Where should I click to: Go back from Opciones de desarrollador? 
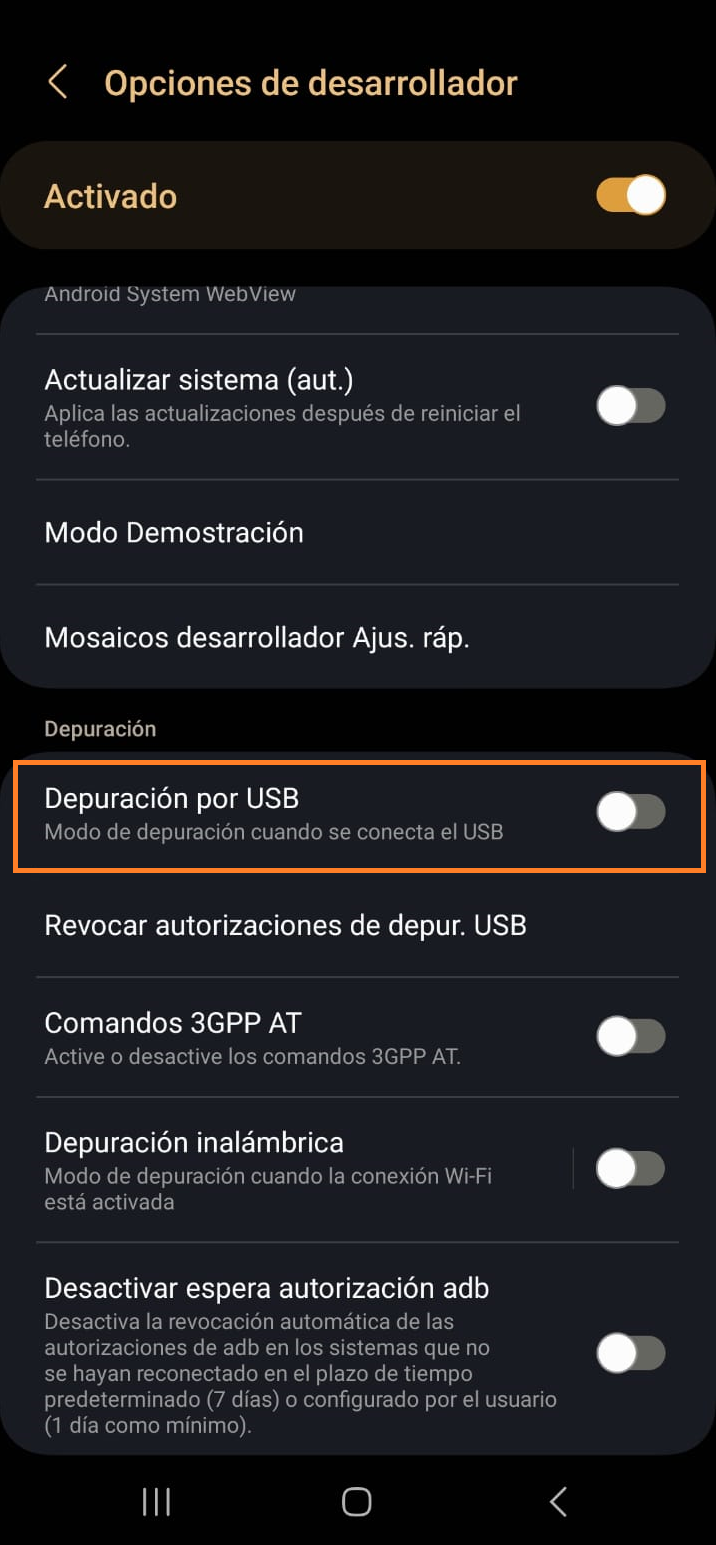(x=58, y=83)
